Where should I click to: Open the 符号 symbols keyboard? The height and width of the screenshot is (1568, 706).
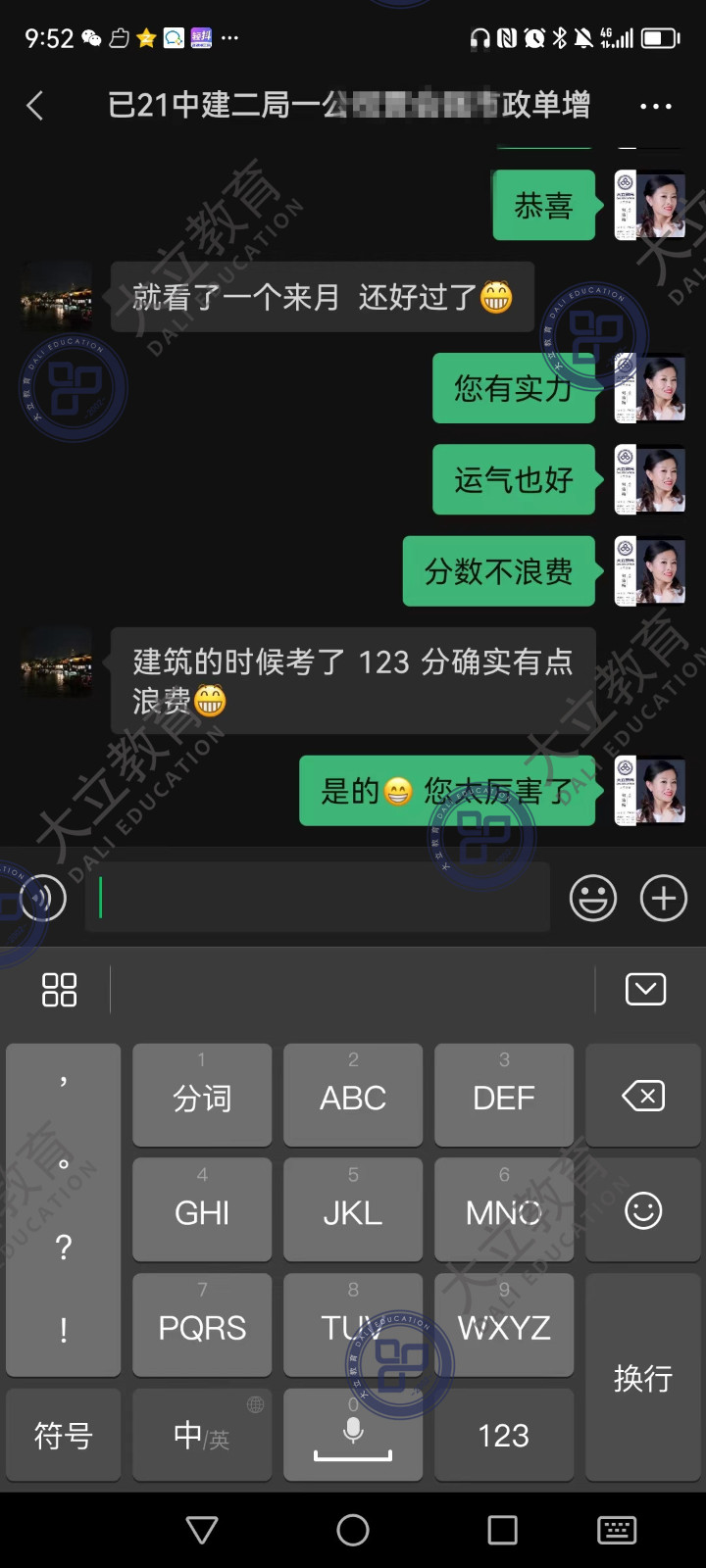click(64, 1436)
